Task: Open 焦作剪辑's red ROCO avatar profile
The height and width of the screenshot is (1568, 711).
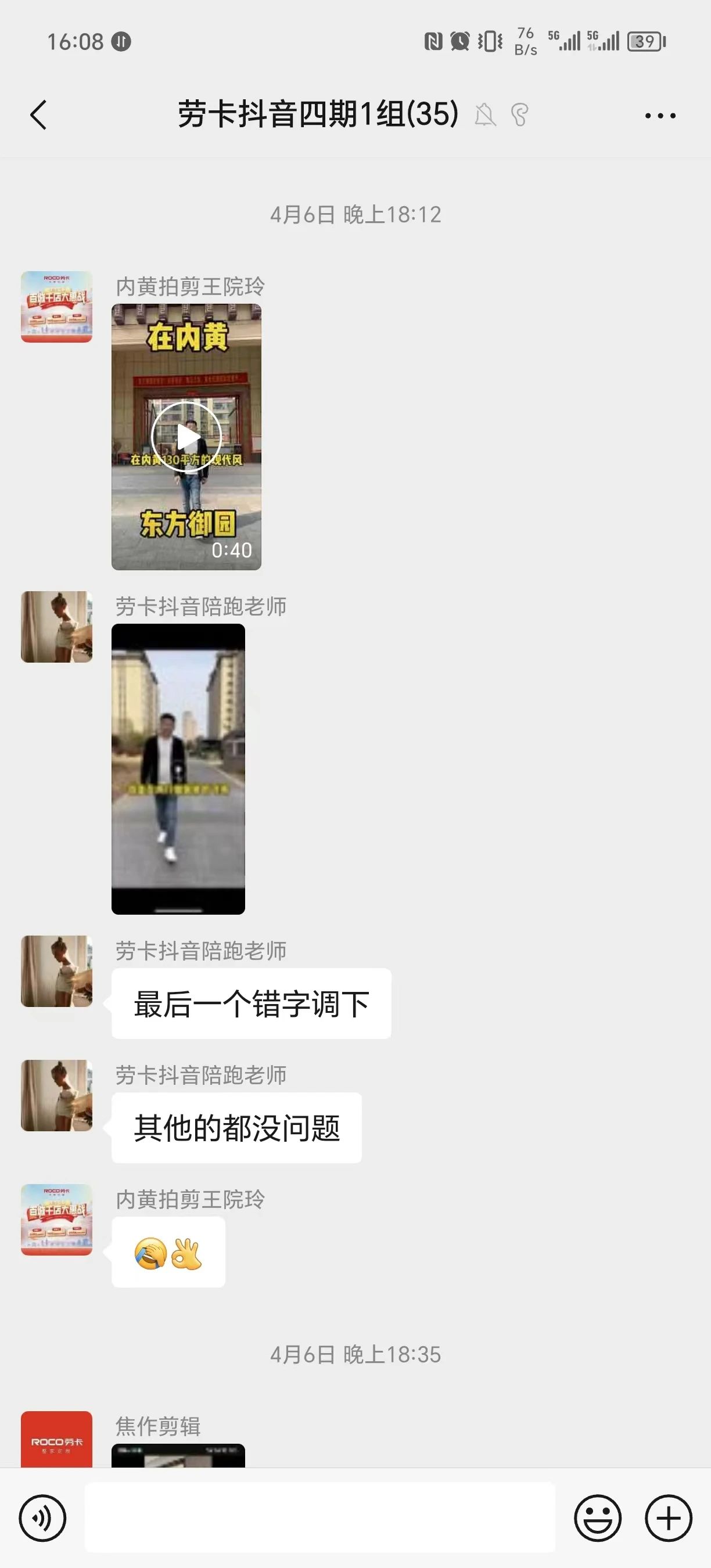Action: 56,1439
